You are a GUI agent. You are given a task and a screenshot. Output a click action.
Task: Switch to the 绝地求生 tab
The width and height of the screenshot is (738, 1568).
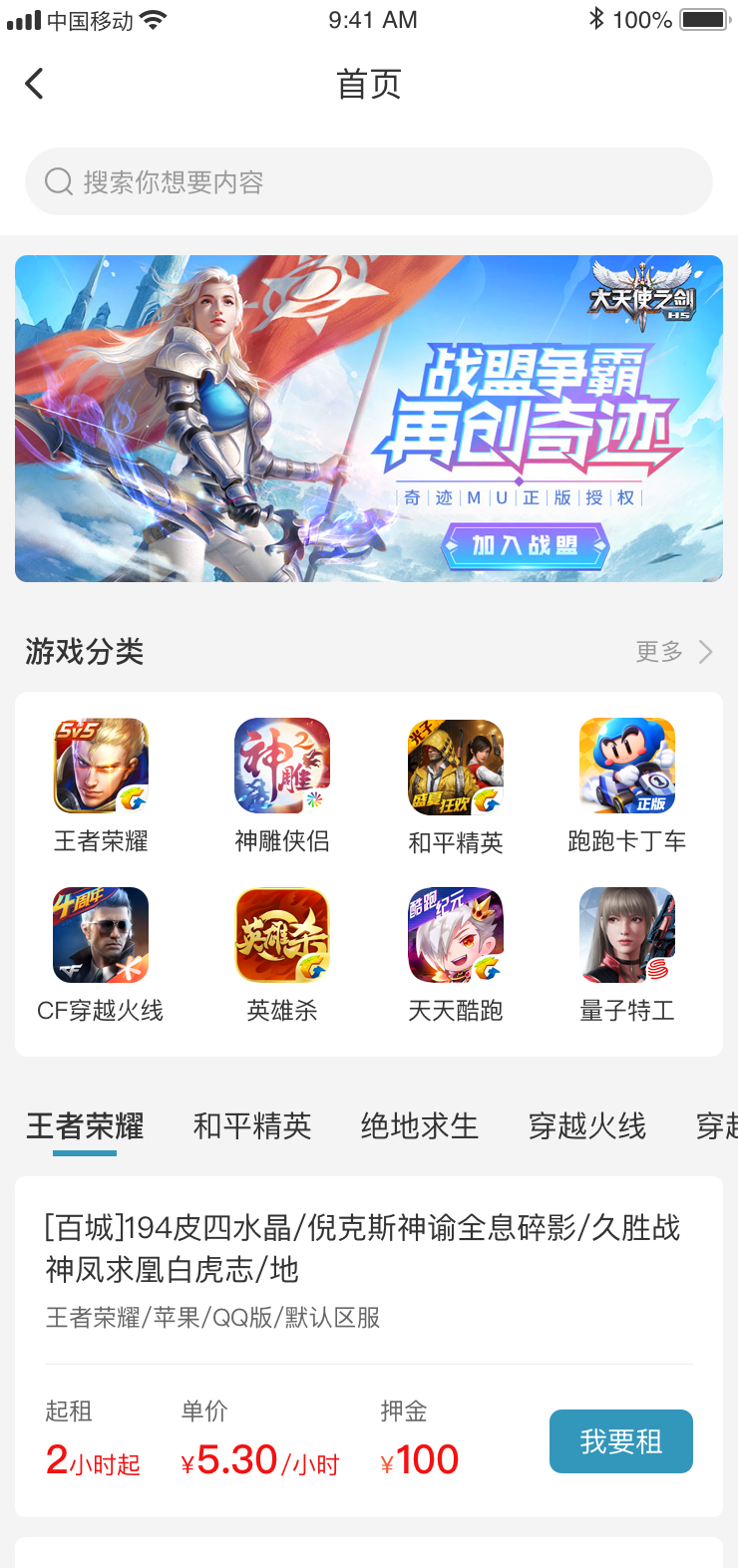point(420,1126)
